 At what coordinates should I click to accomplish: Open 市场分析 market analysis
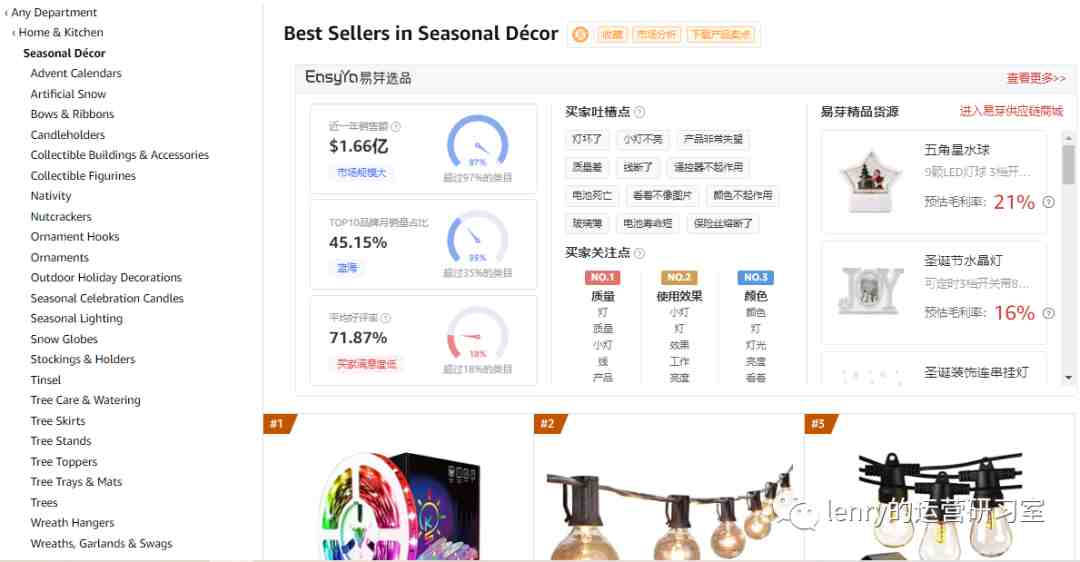point(657,35)
